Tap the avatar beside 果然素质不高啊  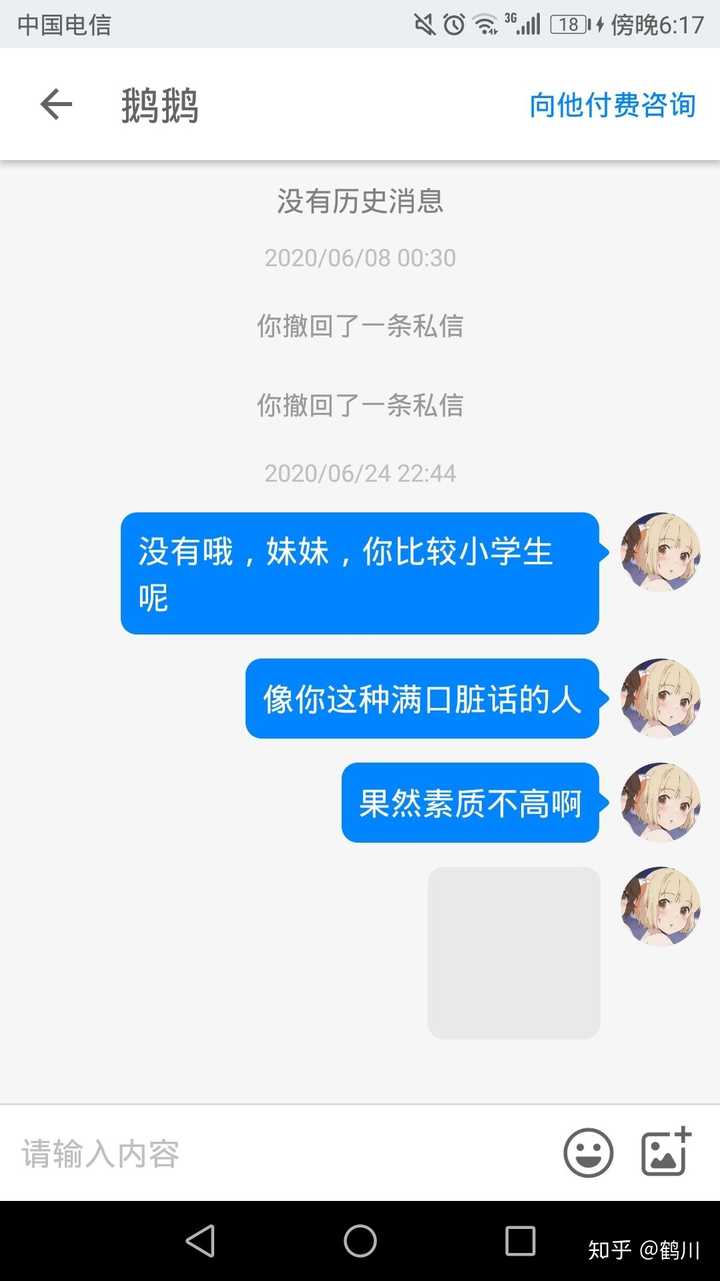point(660,802)
